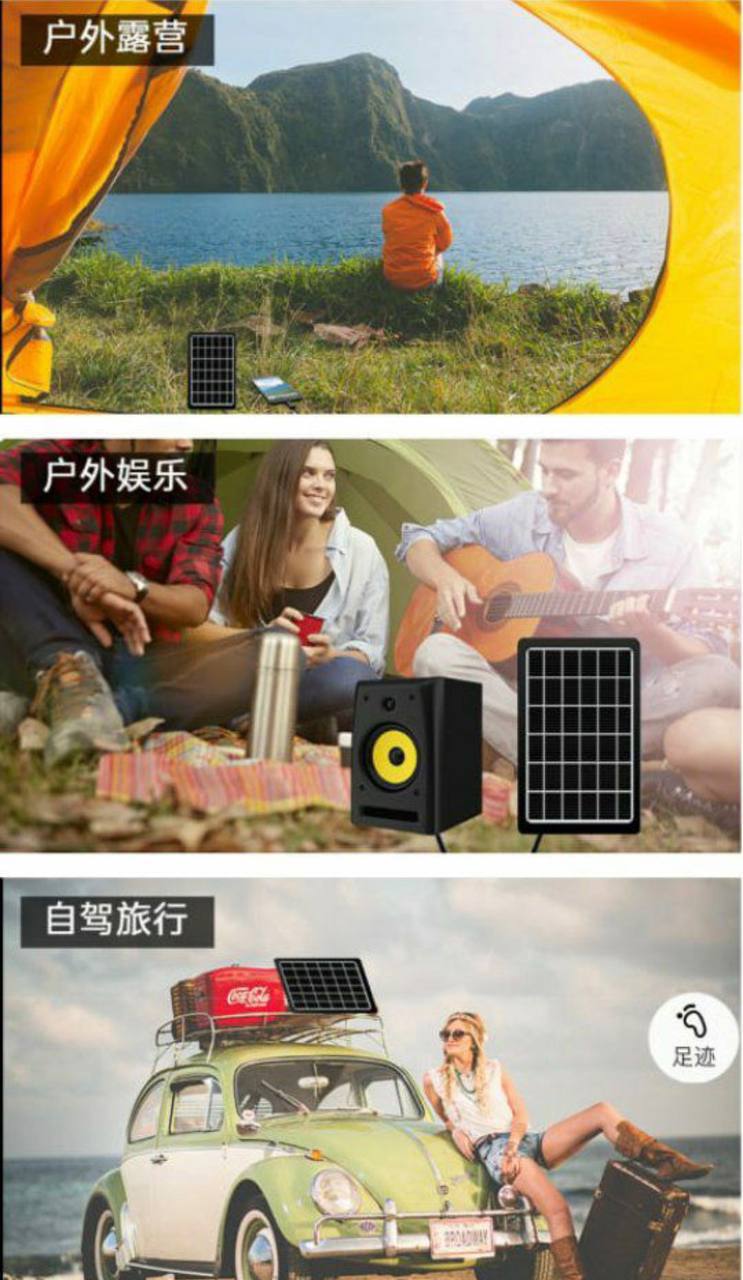Open the 足迹 browsing history button
Screen dimensions: 743x1280
(x=693, y=1037)
